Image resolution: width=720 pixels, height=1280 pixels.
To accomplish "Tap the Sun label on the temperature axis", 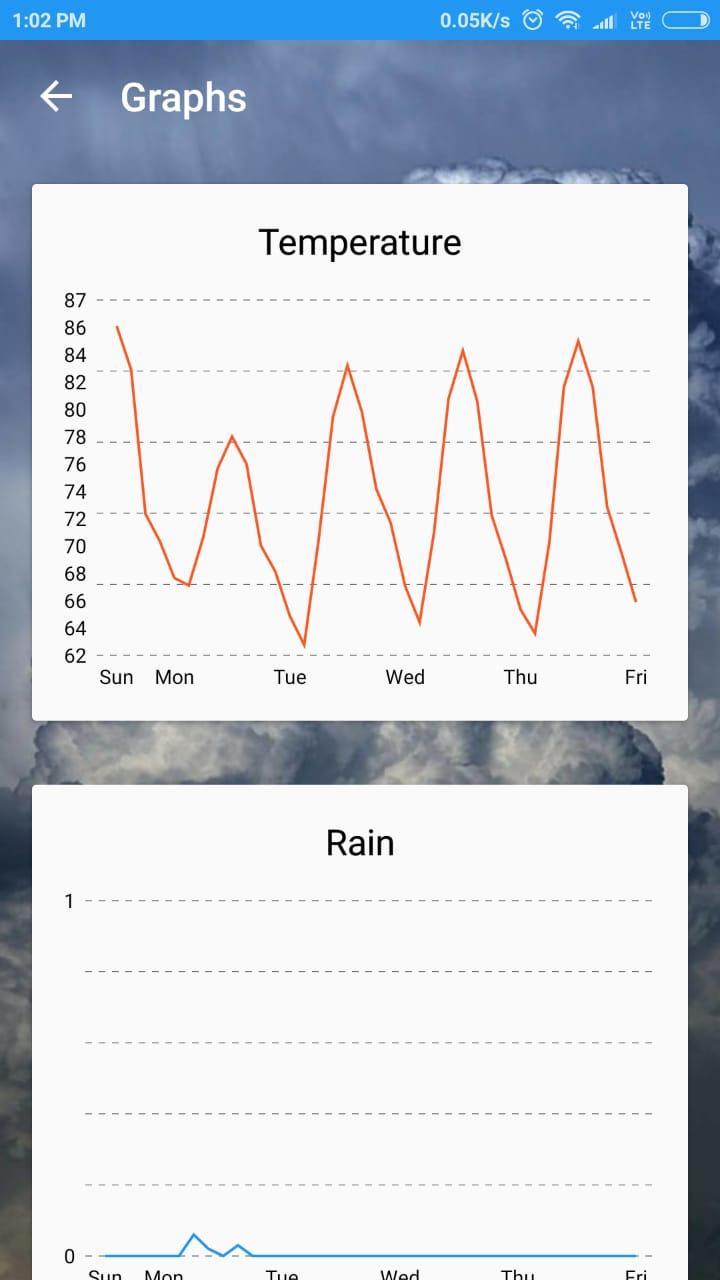I will 116,677.
